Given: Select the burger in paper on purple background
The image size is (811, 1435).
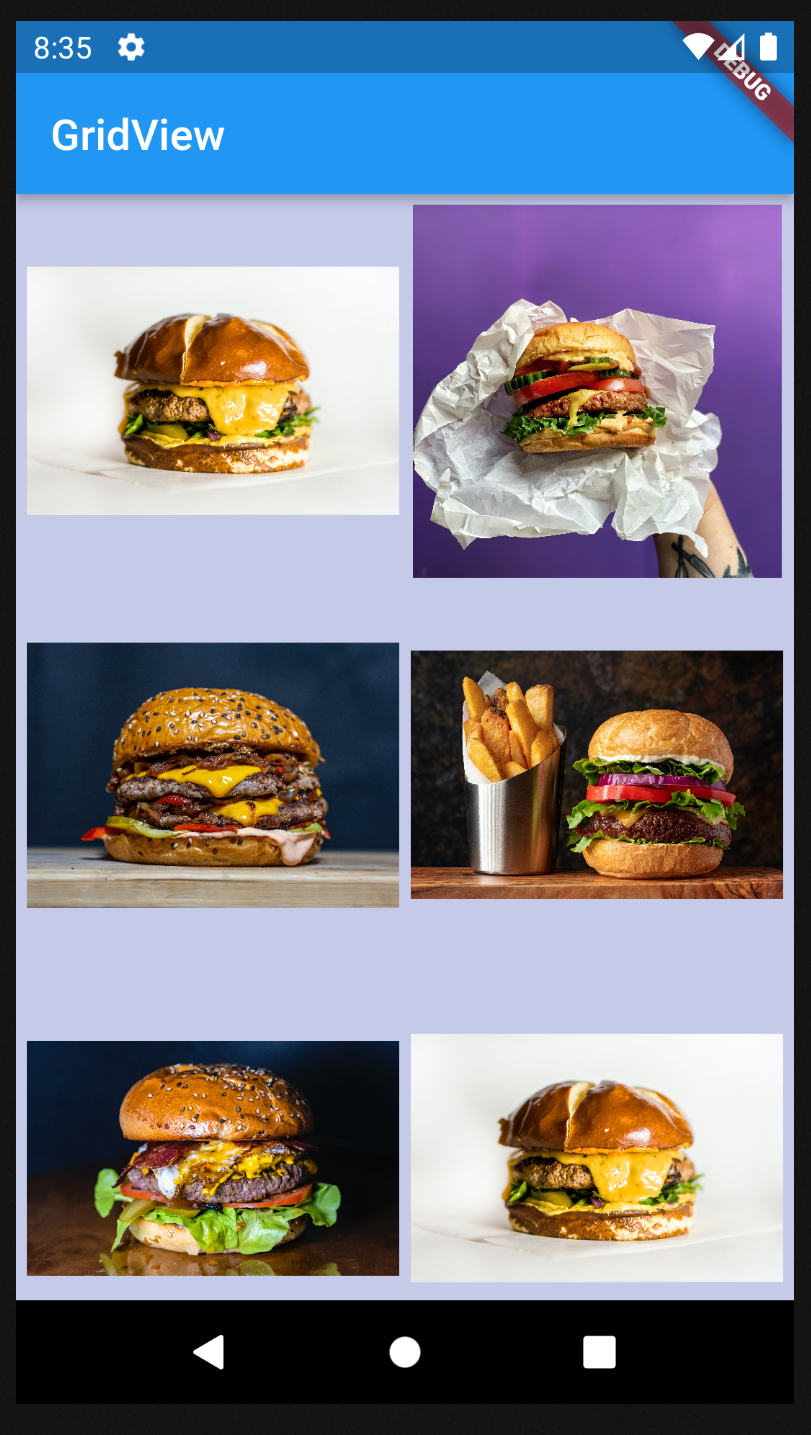Looking at the screenshot, I should pyautogui.click(x=597, y=391).
